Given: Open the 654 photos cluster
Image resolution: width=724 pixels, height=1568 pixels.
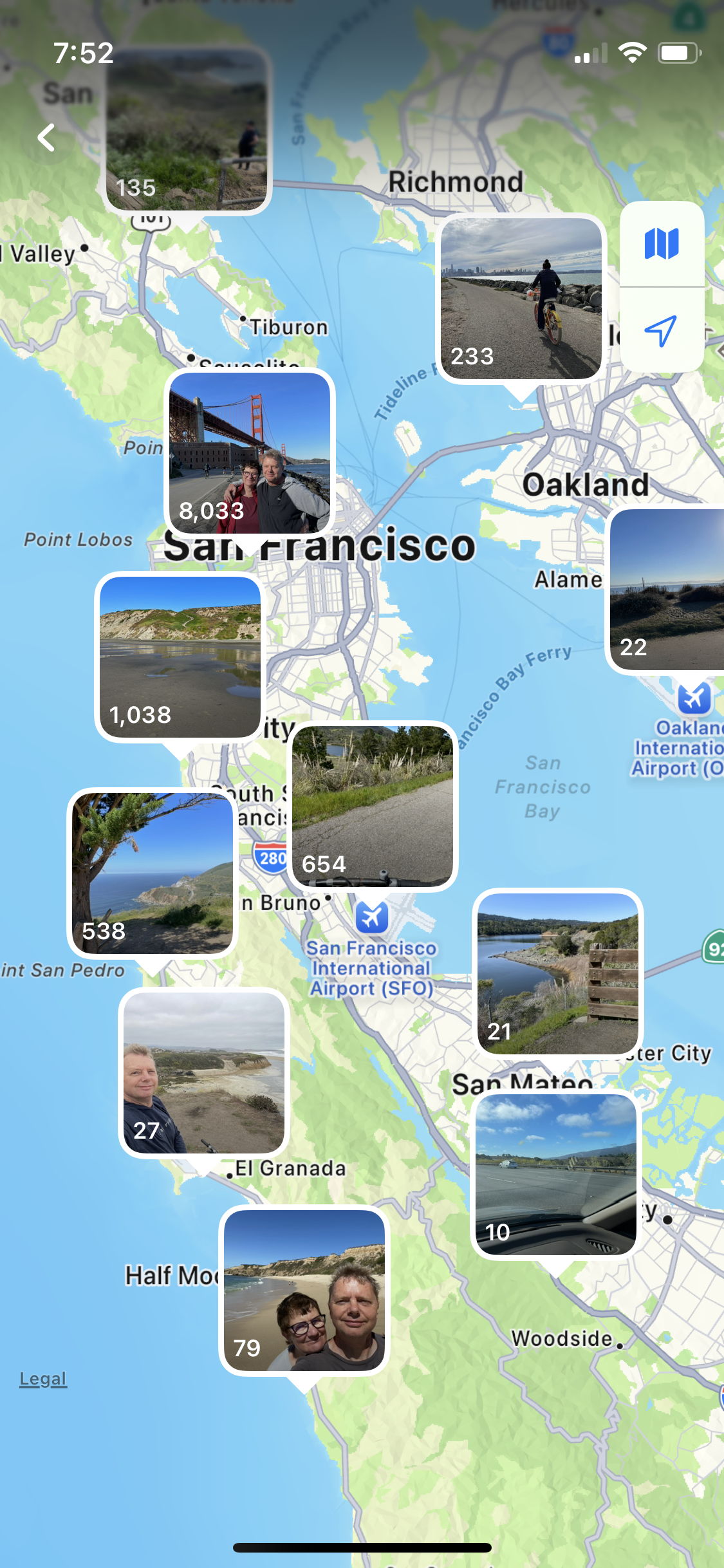Looking at the screenshot, I should pos(373,807).
